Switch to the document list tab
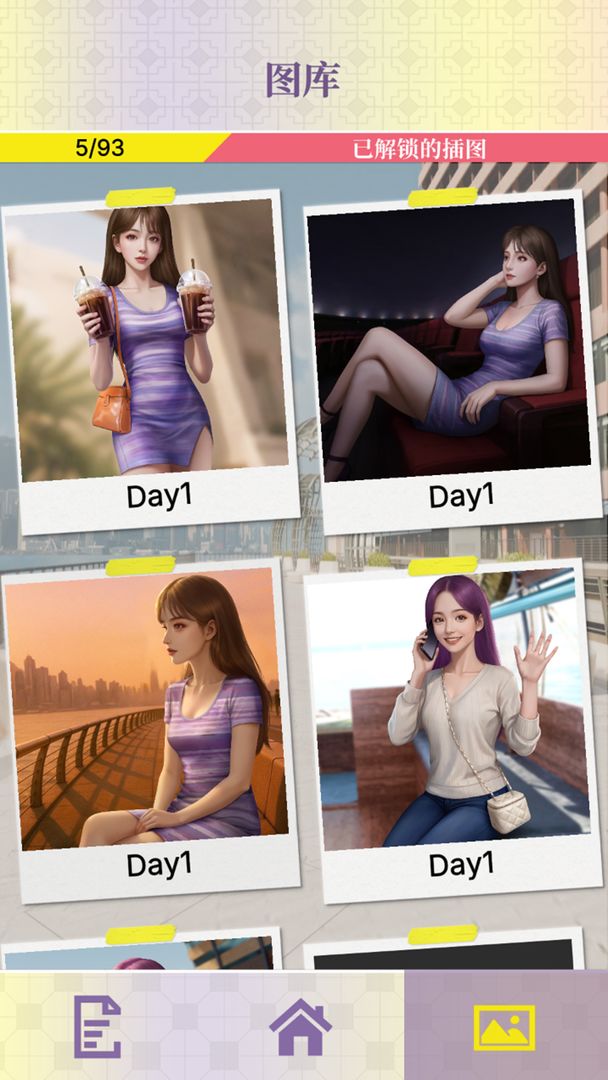Image resolution: width=608 pixels, height=1080 pixels. pyautogui.click(x=98, y=1026)
